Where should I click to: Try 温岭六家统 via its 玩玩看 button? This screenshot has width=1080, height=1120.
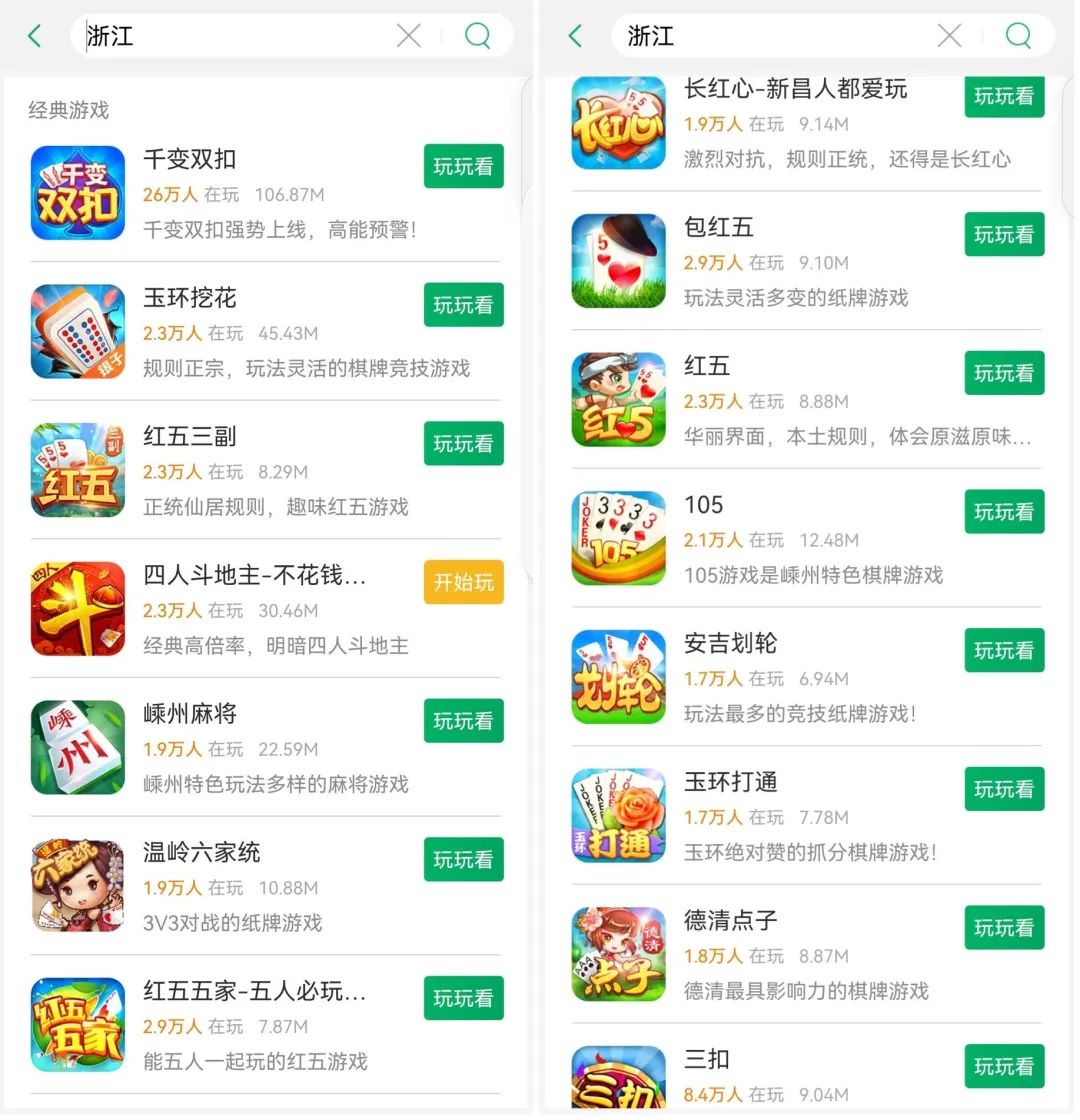coord(463,859)
